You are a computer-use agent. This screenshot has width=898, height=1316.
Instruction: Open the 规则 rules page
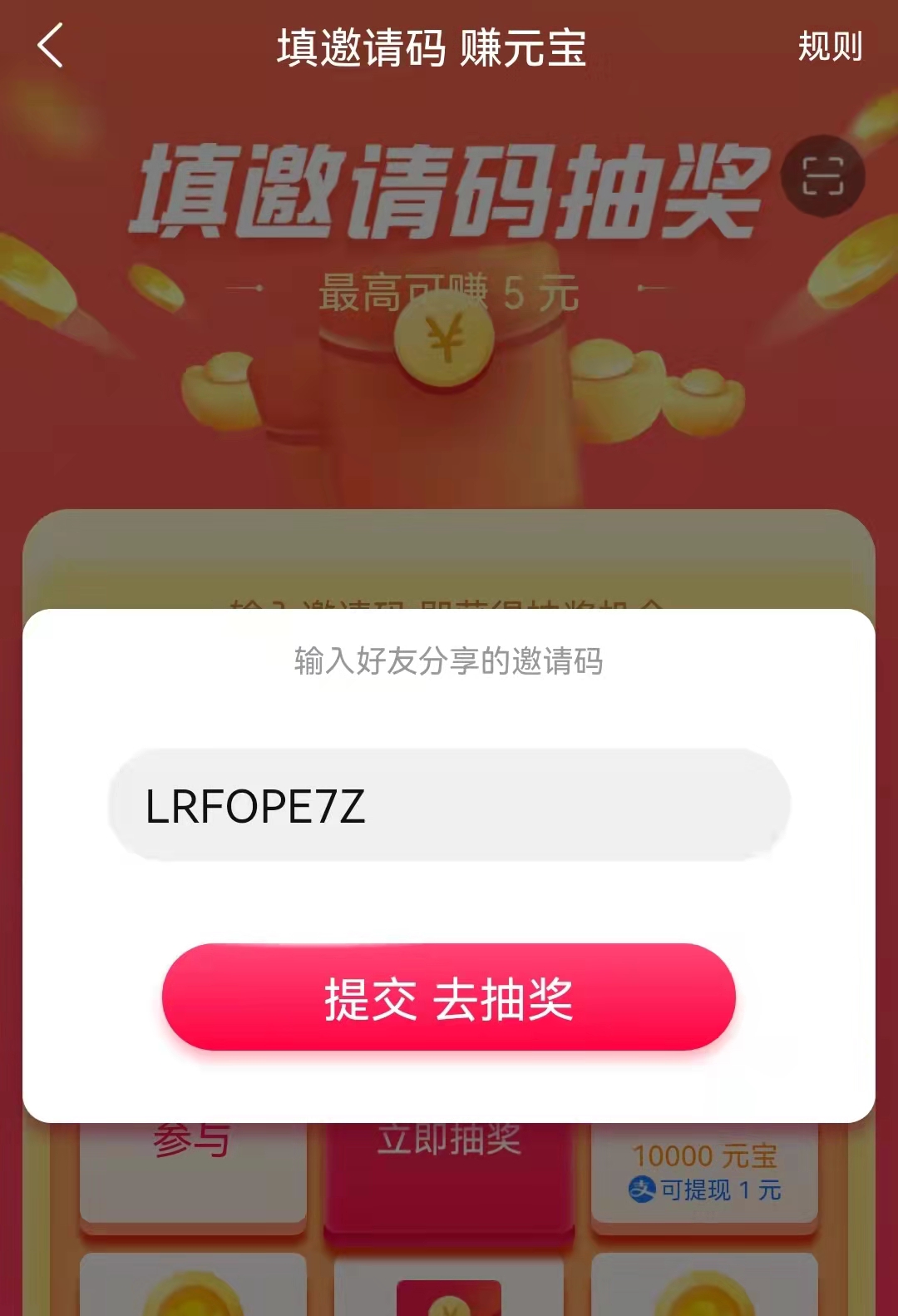830,47
